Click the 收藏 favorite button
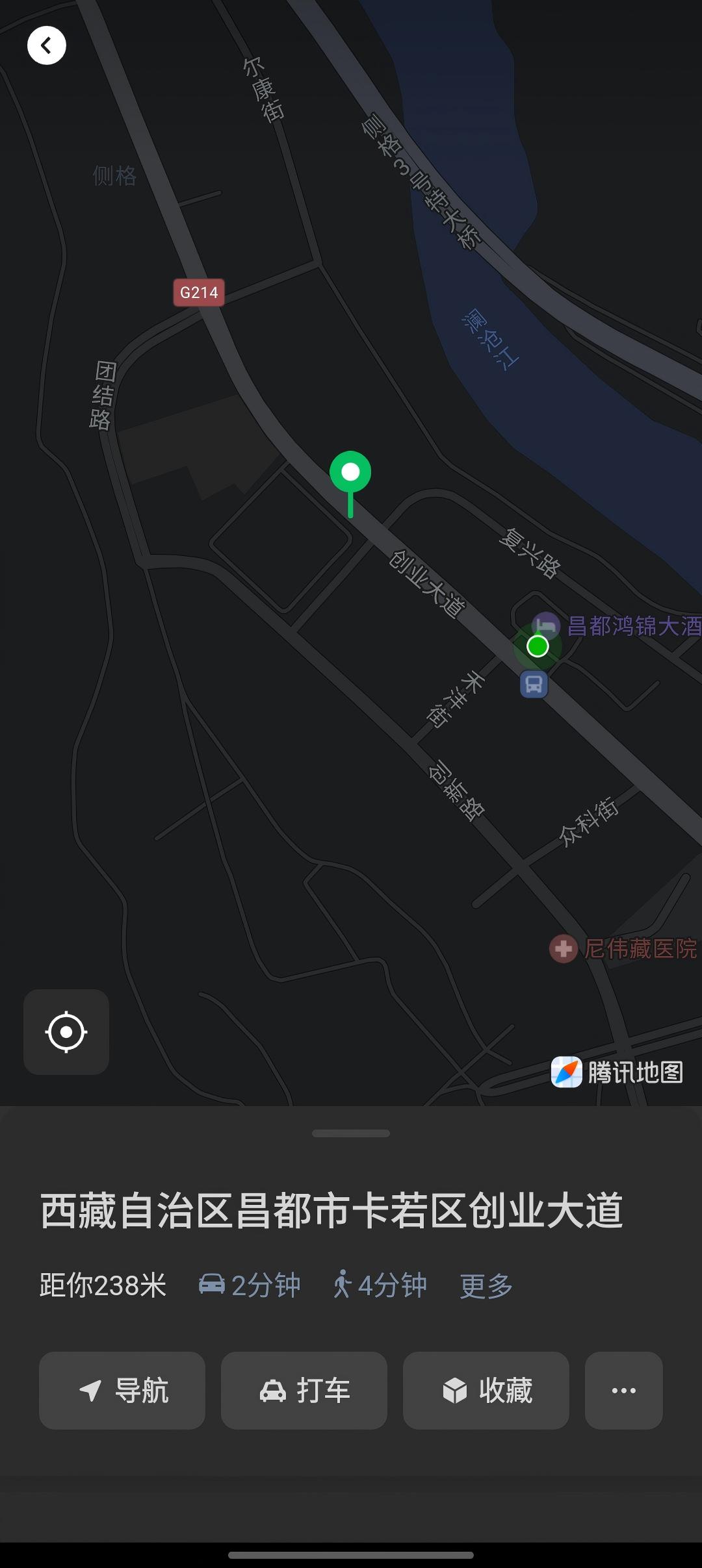This screenshot has height=1568, width=702. tap(486, 1390)
